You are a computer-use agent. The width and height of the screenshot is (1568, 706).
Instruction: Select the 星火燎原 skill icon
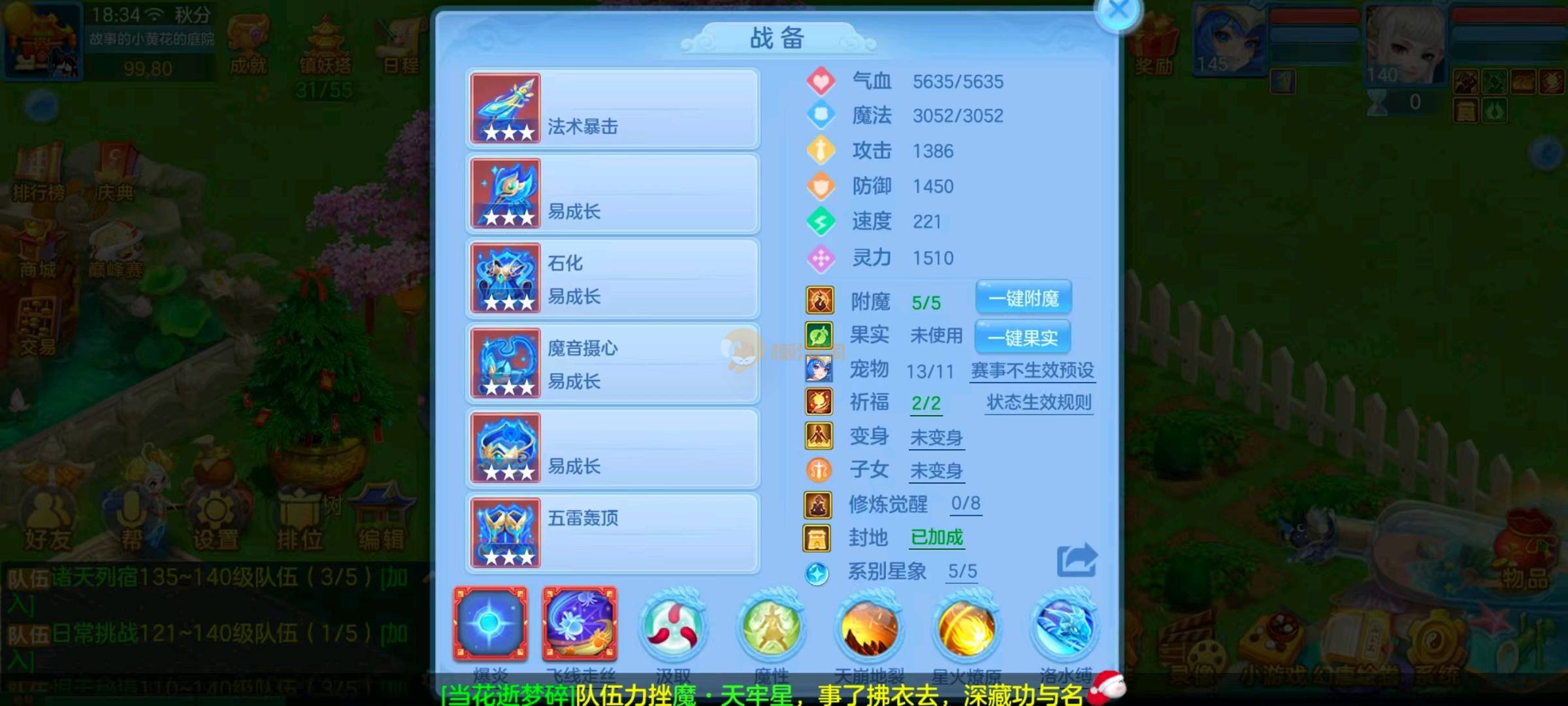(967, 626)
